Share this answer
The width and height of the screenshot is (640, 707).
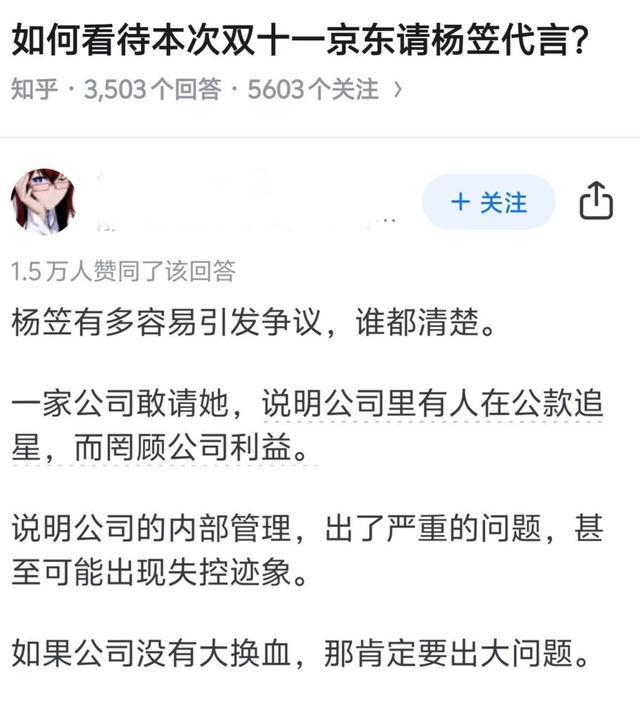[596, 201]
